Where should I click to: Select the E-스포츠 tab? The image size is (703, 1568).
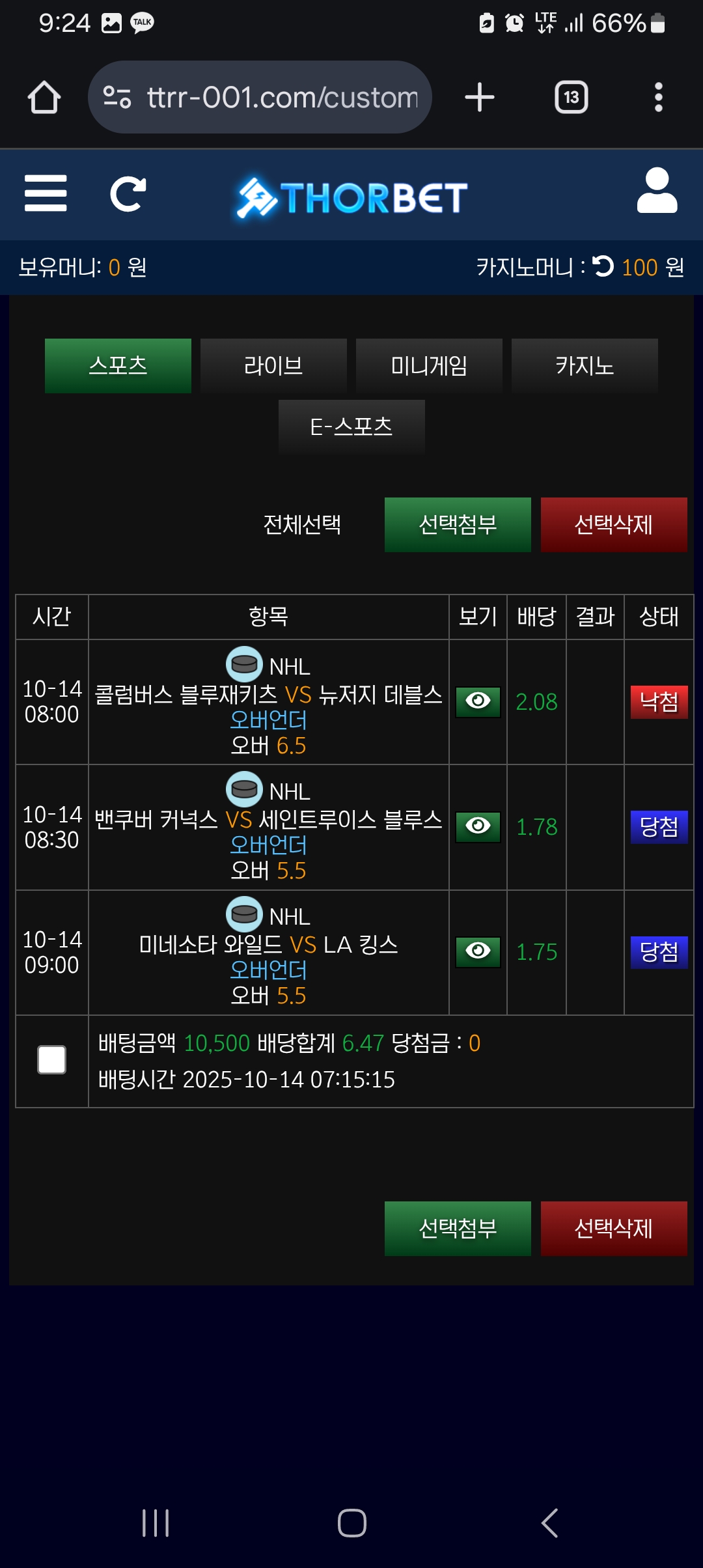pos(351,427)
